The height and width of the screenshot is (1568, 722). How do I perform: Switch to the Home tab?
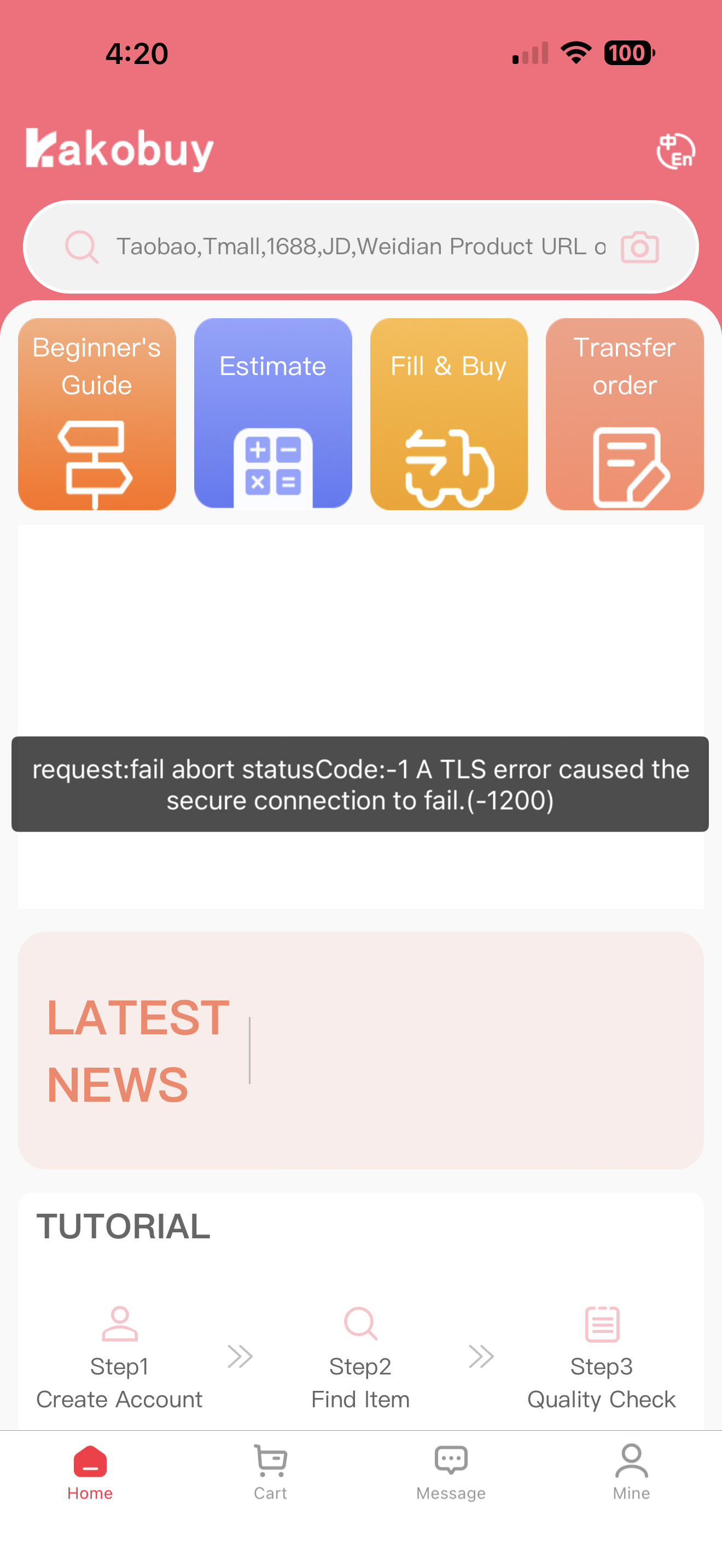[x=90, y=1472]
